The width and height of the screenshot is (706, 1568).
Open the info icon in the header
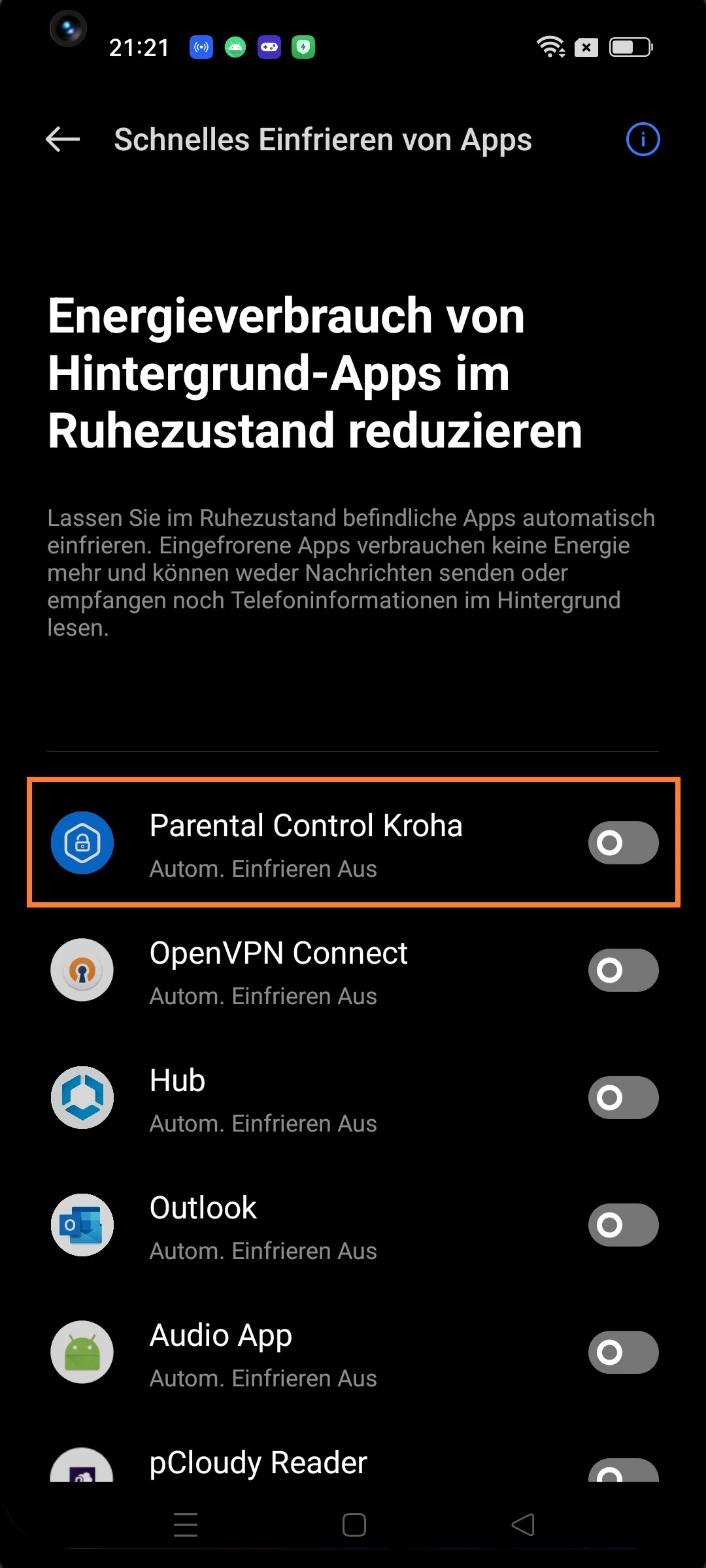(x=643, y=139)
